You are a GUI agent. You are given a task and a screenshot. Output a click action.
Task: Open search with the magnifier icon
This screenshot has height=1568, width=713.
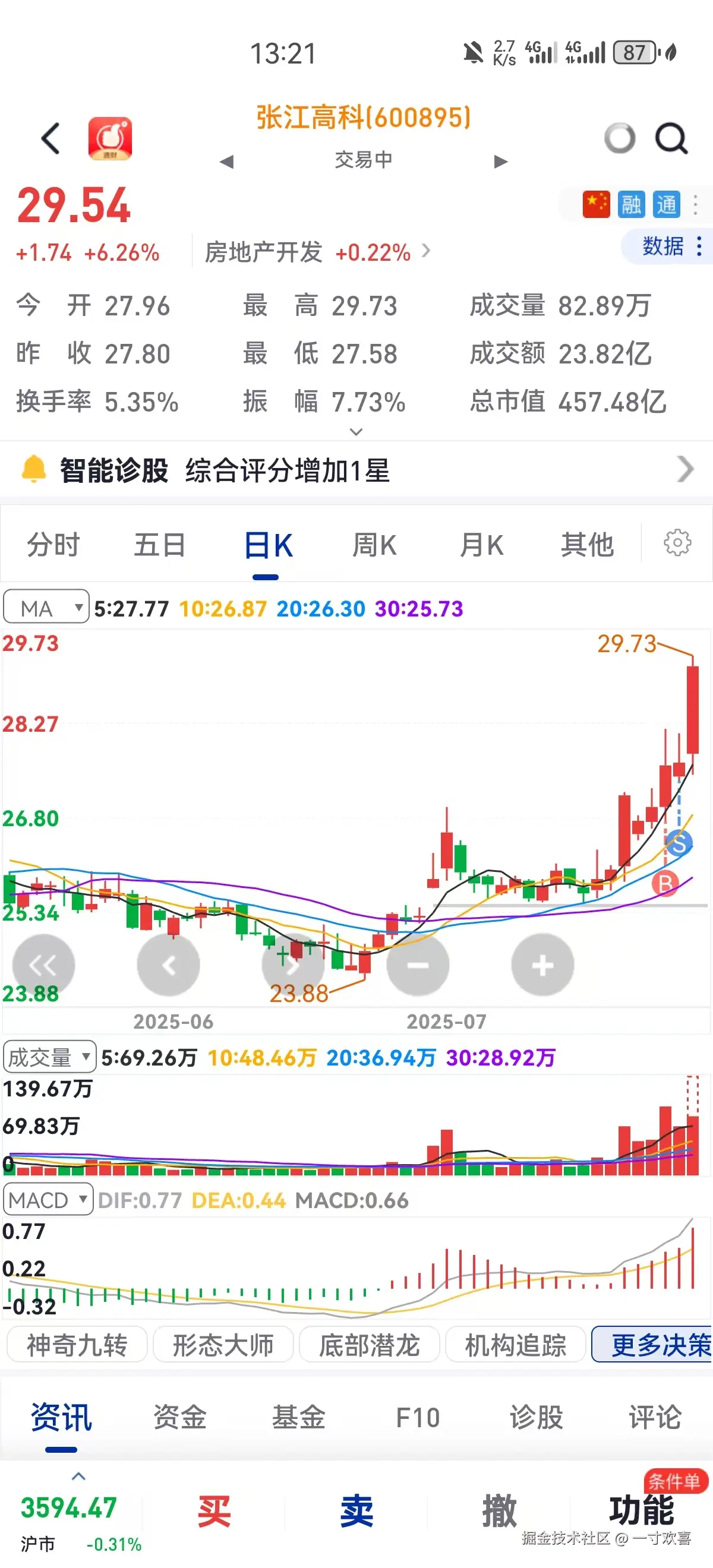(670, 138)
